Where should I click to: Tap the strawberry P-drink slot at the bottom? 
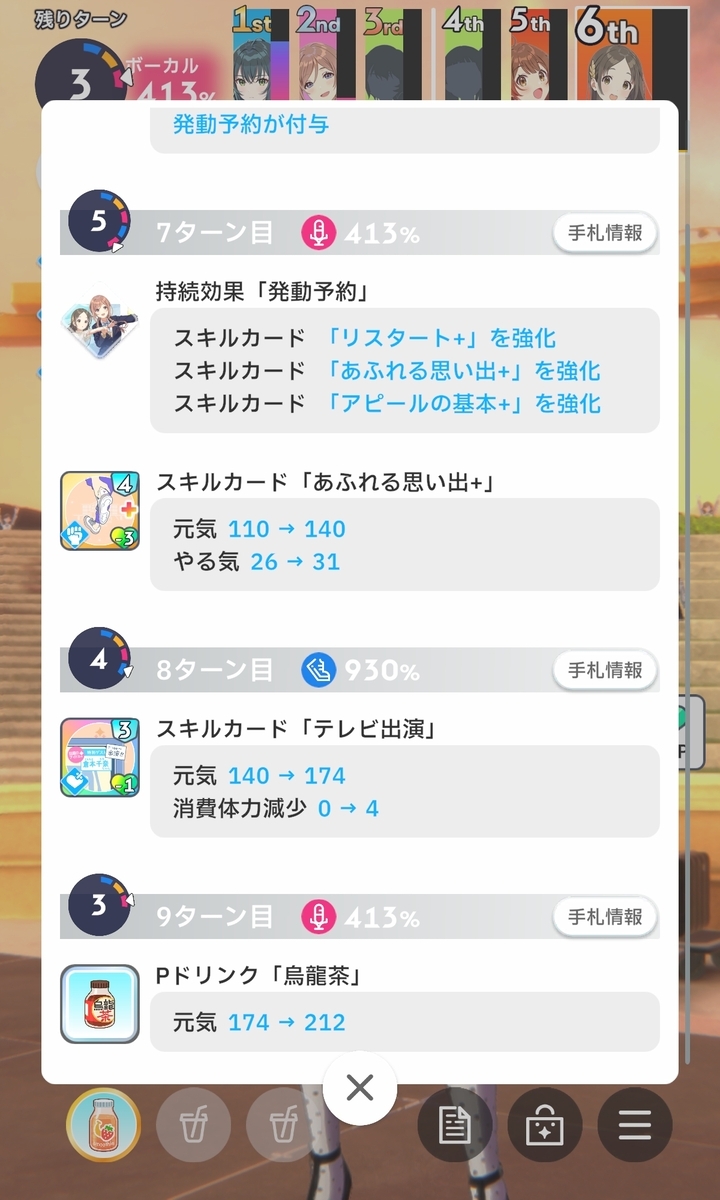click(103, 1125)
